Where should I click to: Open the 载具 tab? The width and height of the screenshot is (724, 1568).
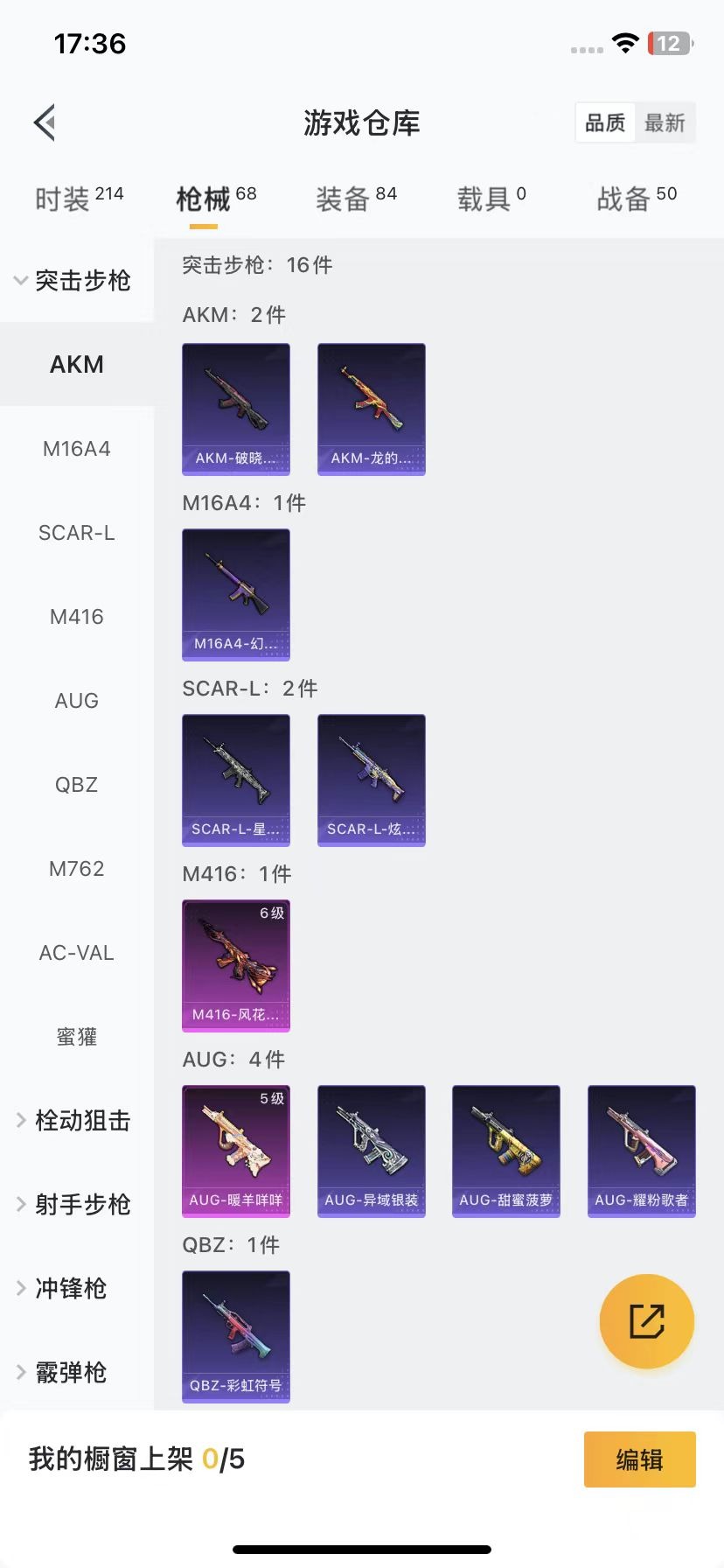pos(491,199)
